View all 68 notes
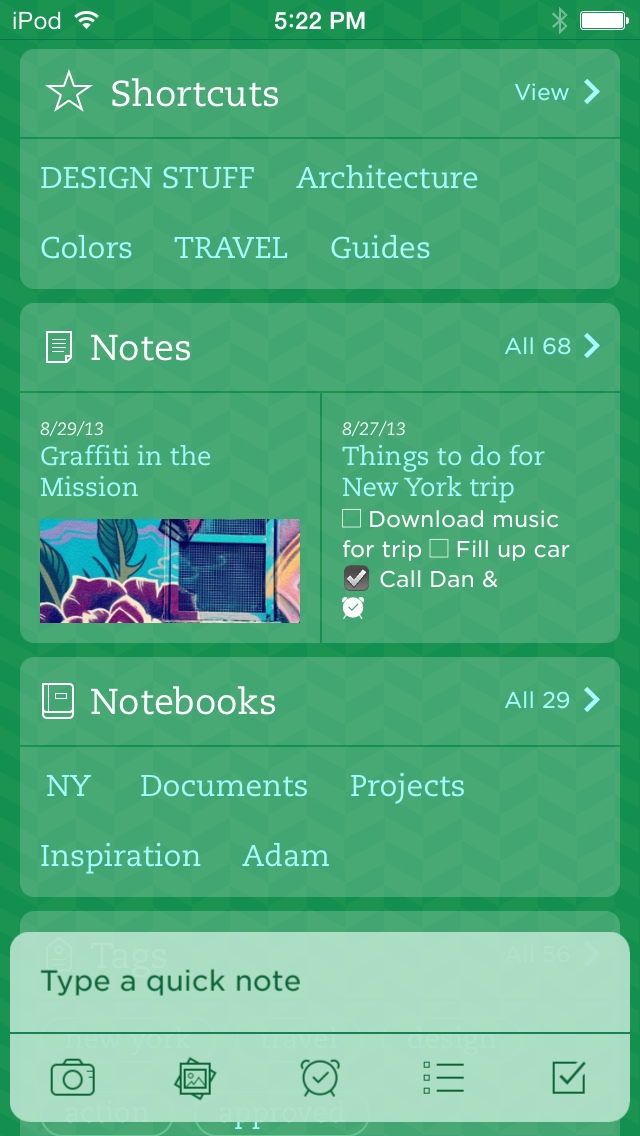Viewport: 640px width, 1136px height. point(551,347)
